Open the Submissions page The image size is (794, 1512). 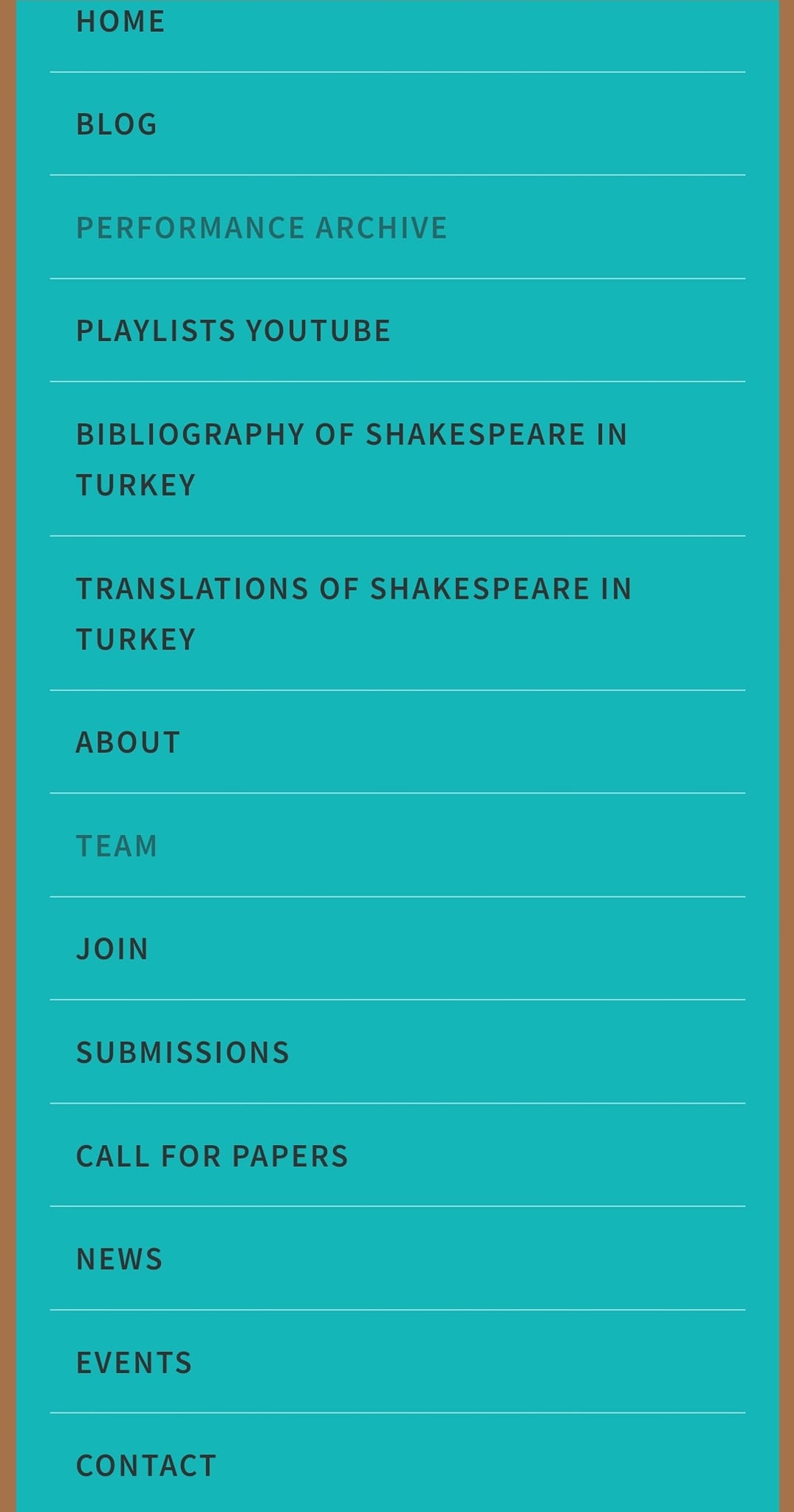pos(183,1053)
